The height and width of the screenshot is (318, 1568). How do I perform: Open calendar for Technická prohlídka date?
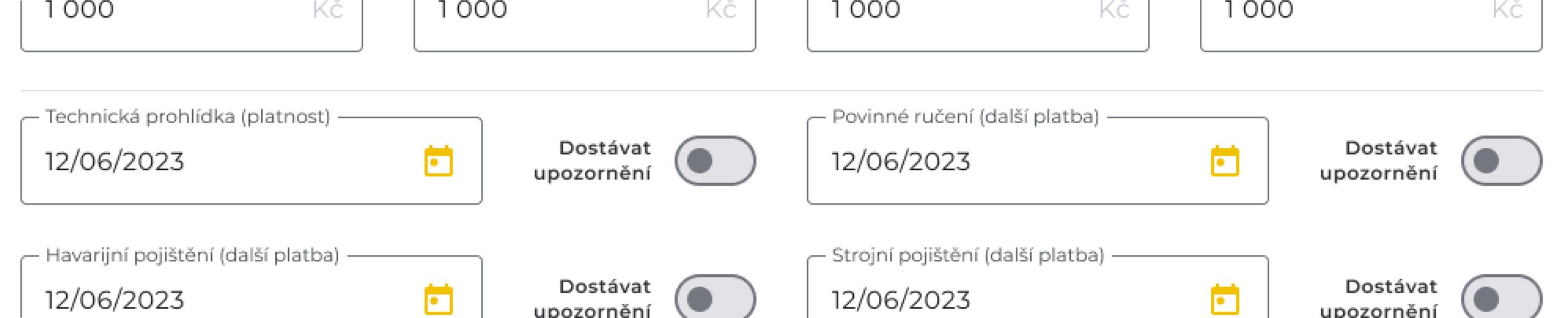(439, 162)
